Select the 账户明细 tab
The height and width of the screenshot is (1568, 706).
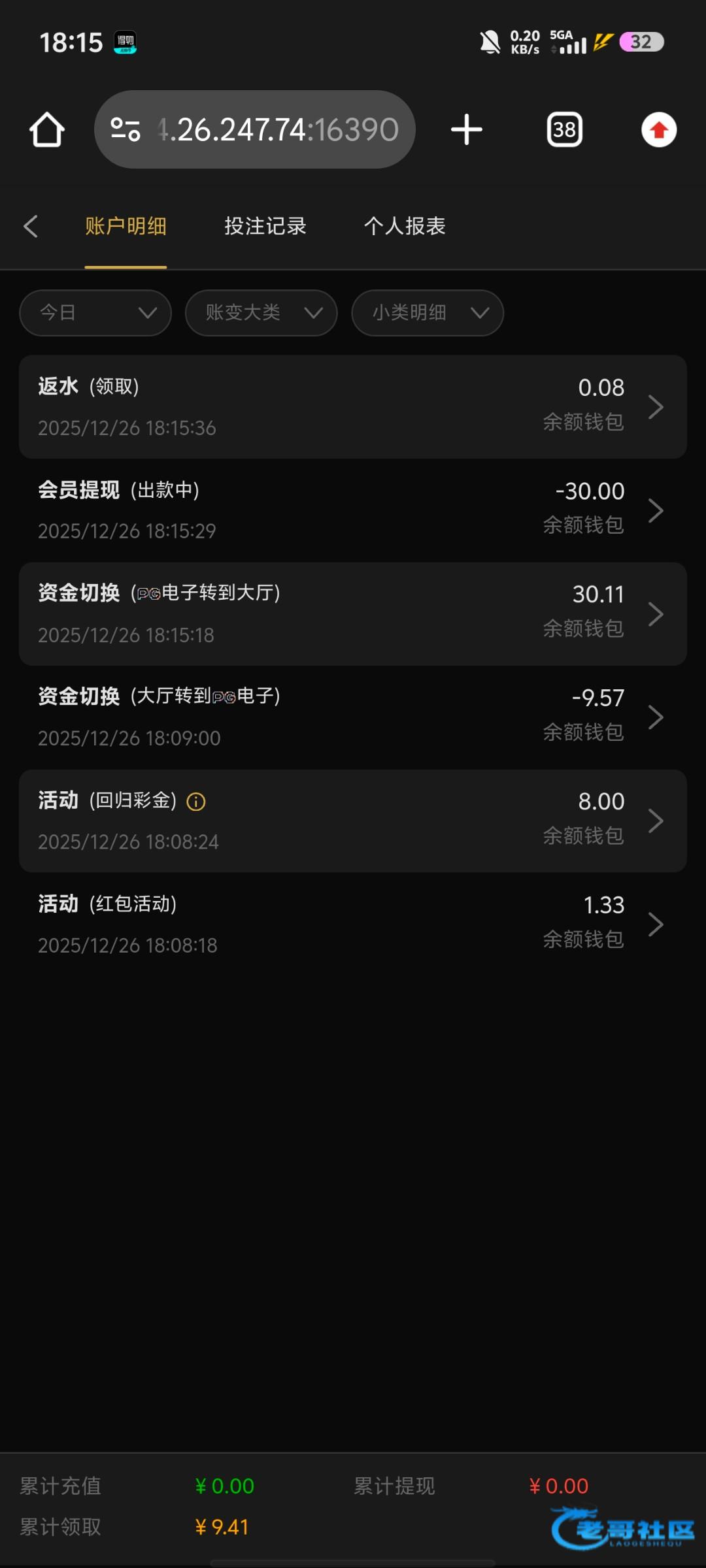tap(126, 226)
